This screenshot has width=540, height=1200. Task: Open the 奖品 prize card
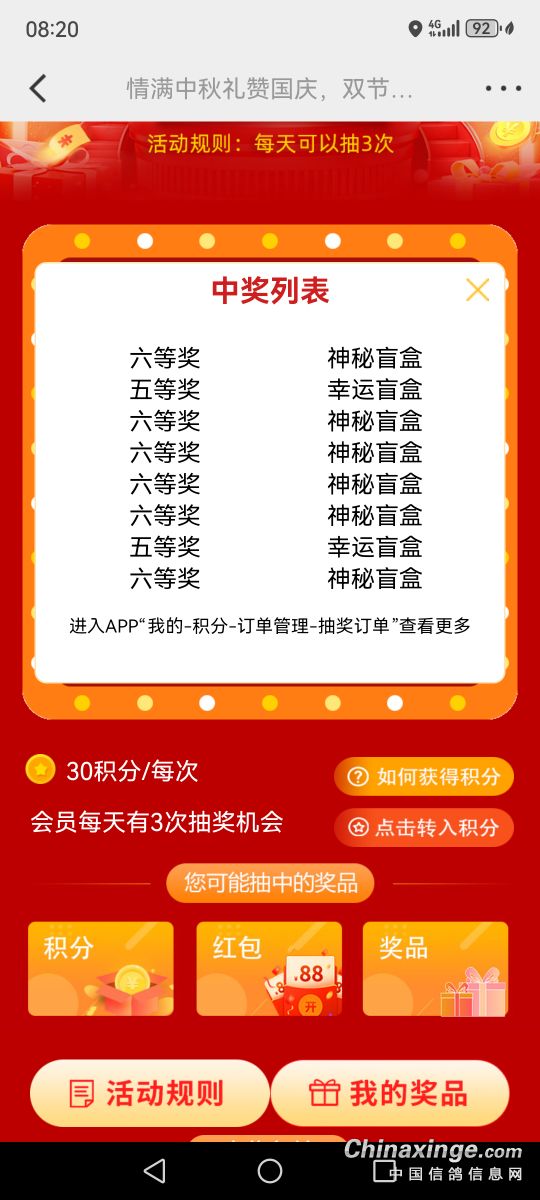pyautogui.click(x=436, y=969)
